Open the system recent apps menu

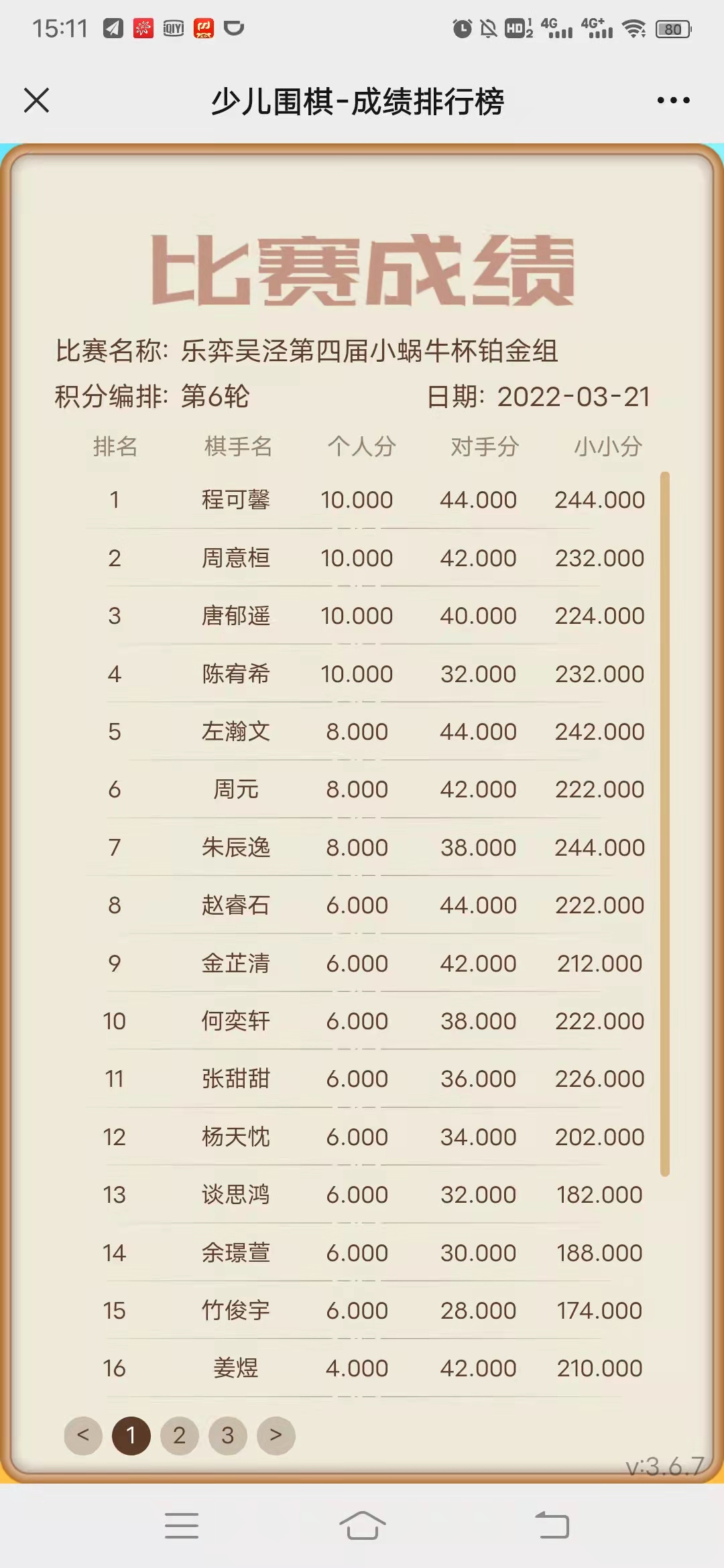point(181,1525)
